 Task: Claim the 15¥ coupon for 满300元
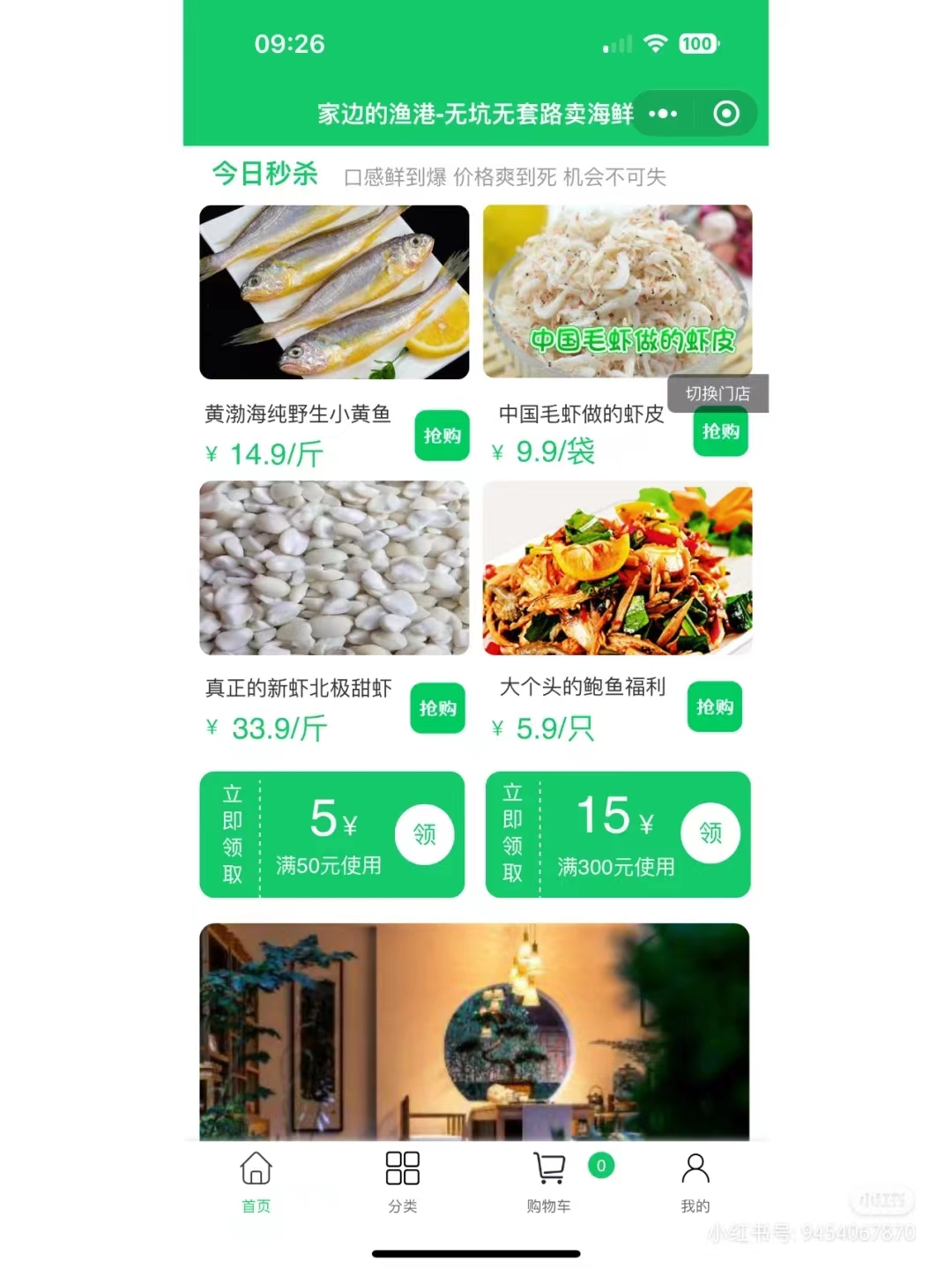[x=710, y=833]
